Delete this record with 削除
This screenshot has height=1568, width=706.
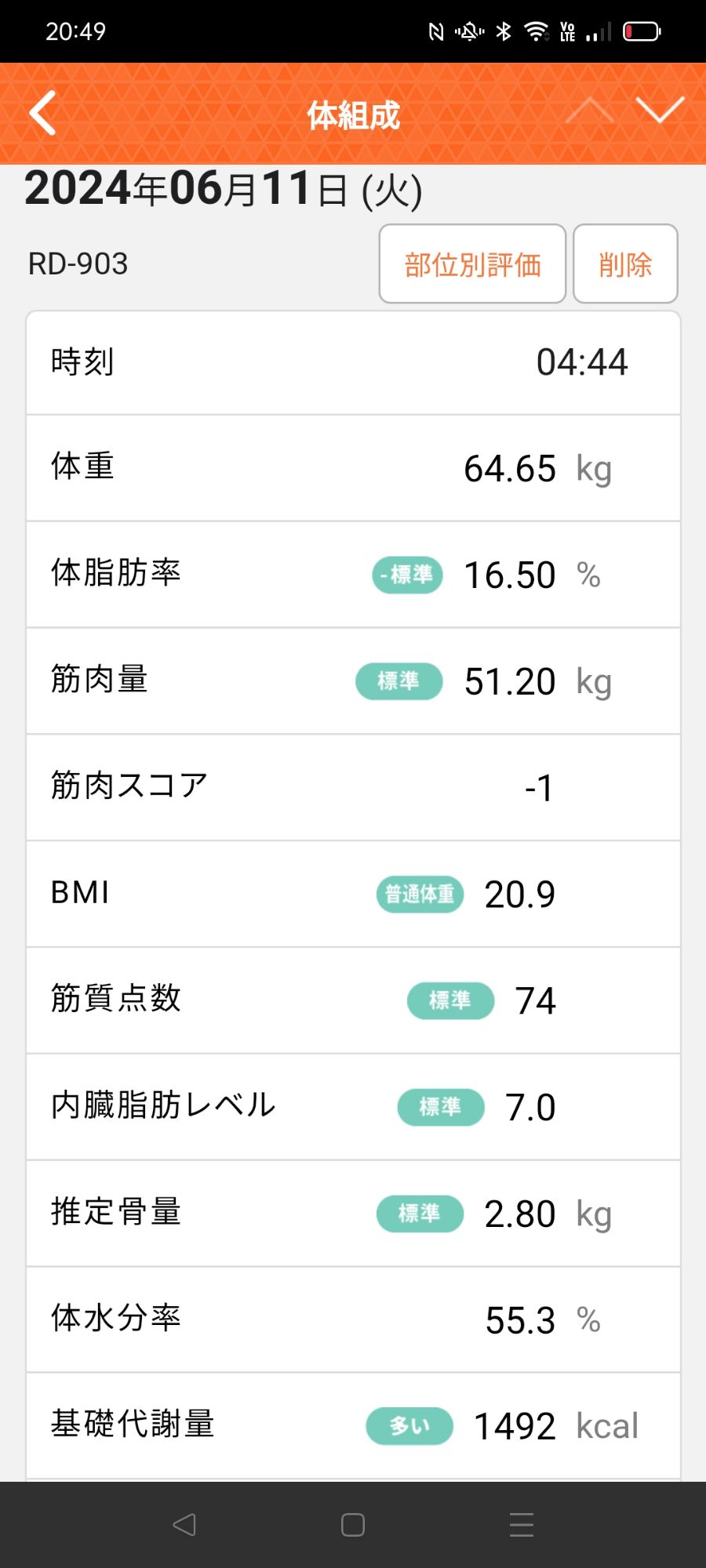[x=625, y=264]
